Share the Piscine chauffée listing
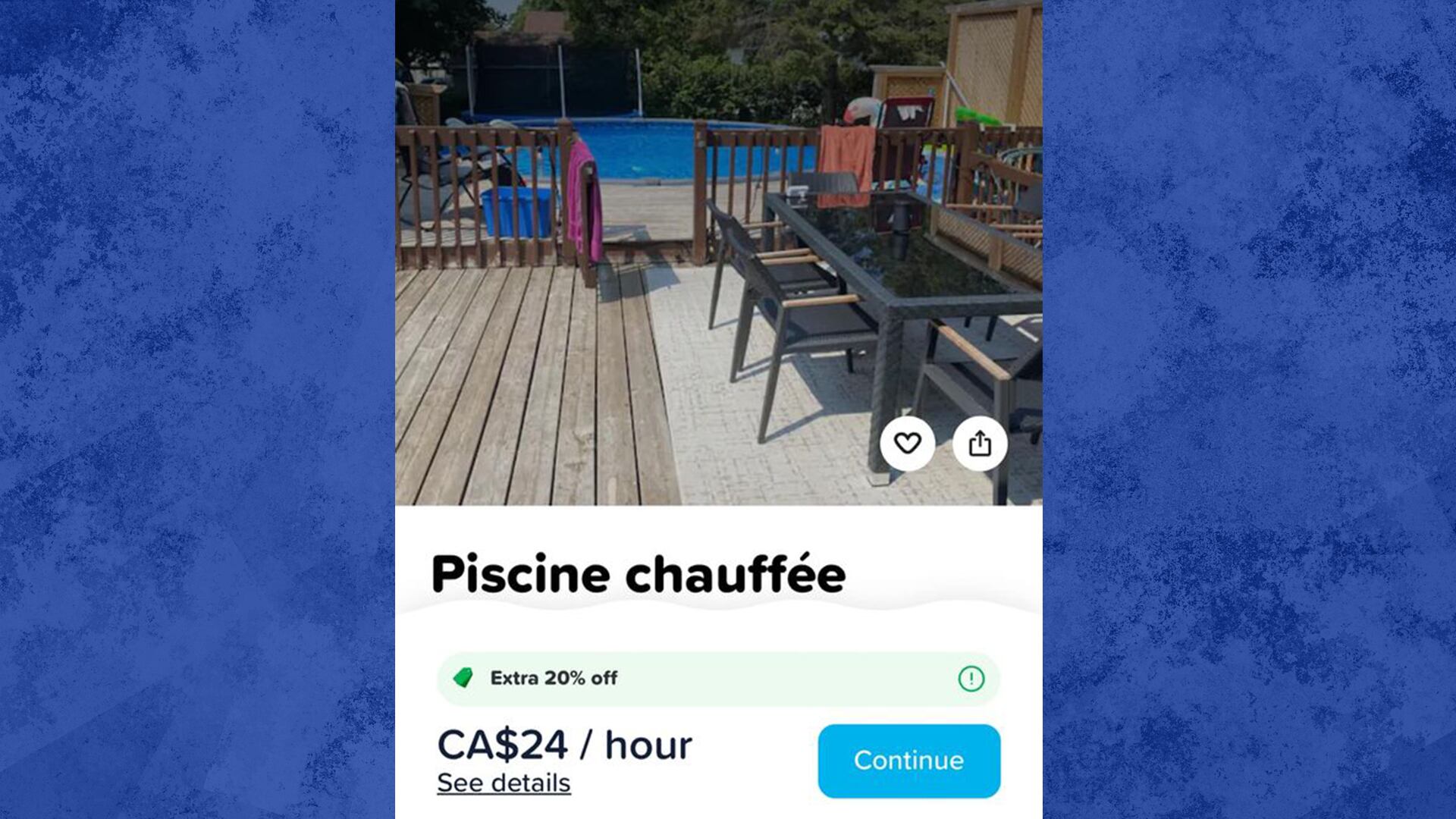The width and height of the screenshot is (1456, 819). [x=980, y=443]
